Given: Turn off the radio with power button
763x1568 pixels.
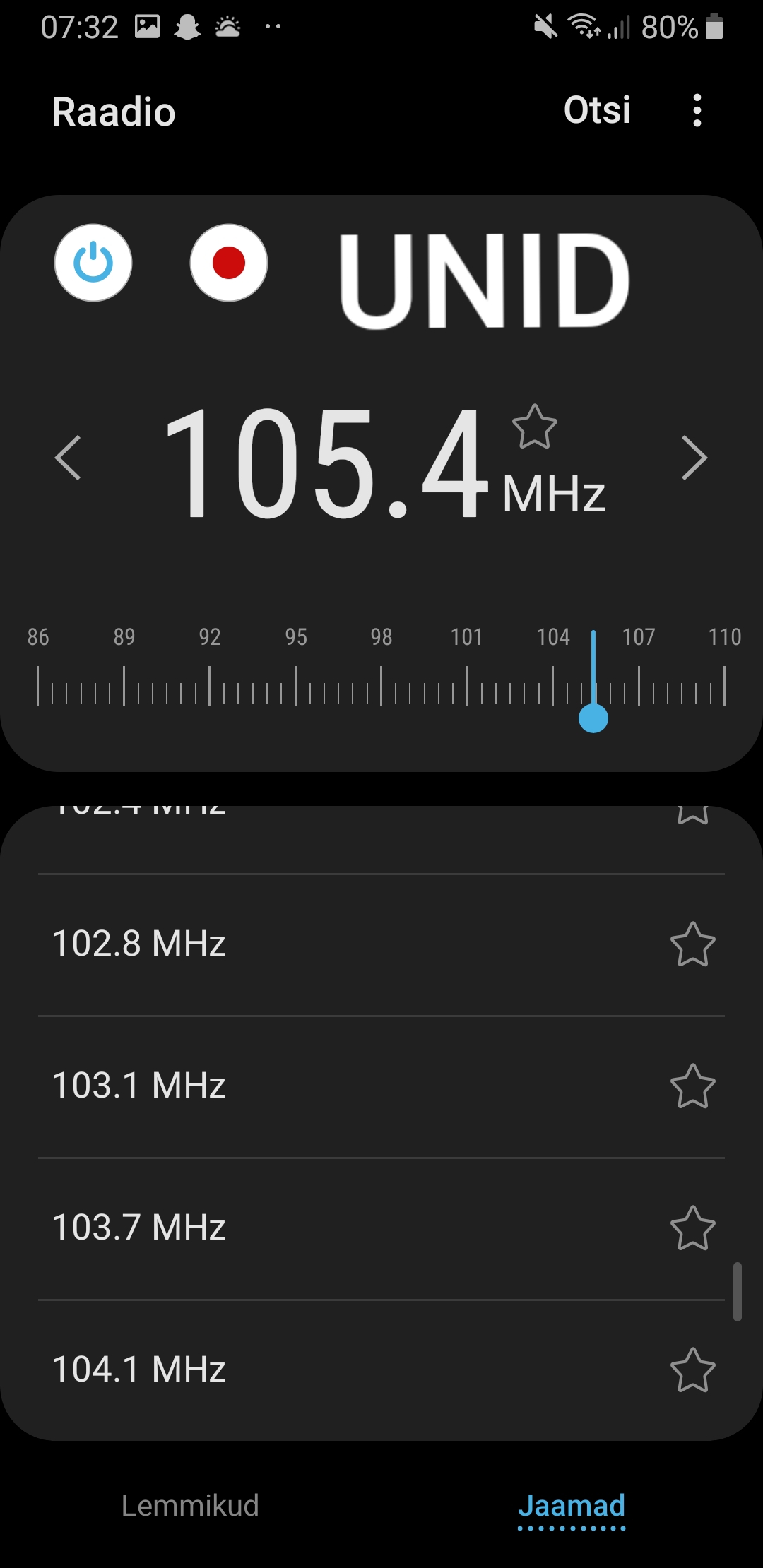Looking at the screenshot, I should [93, 263].
